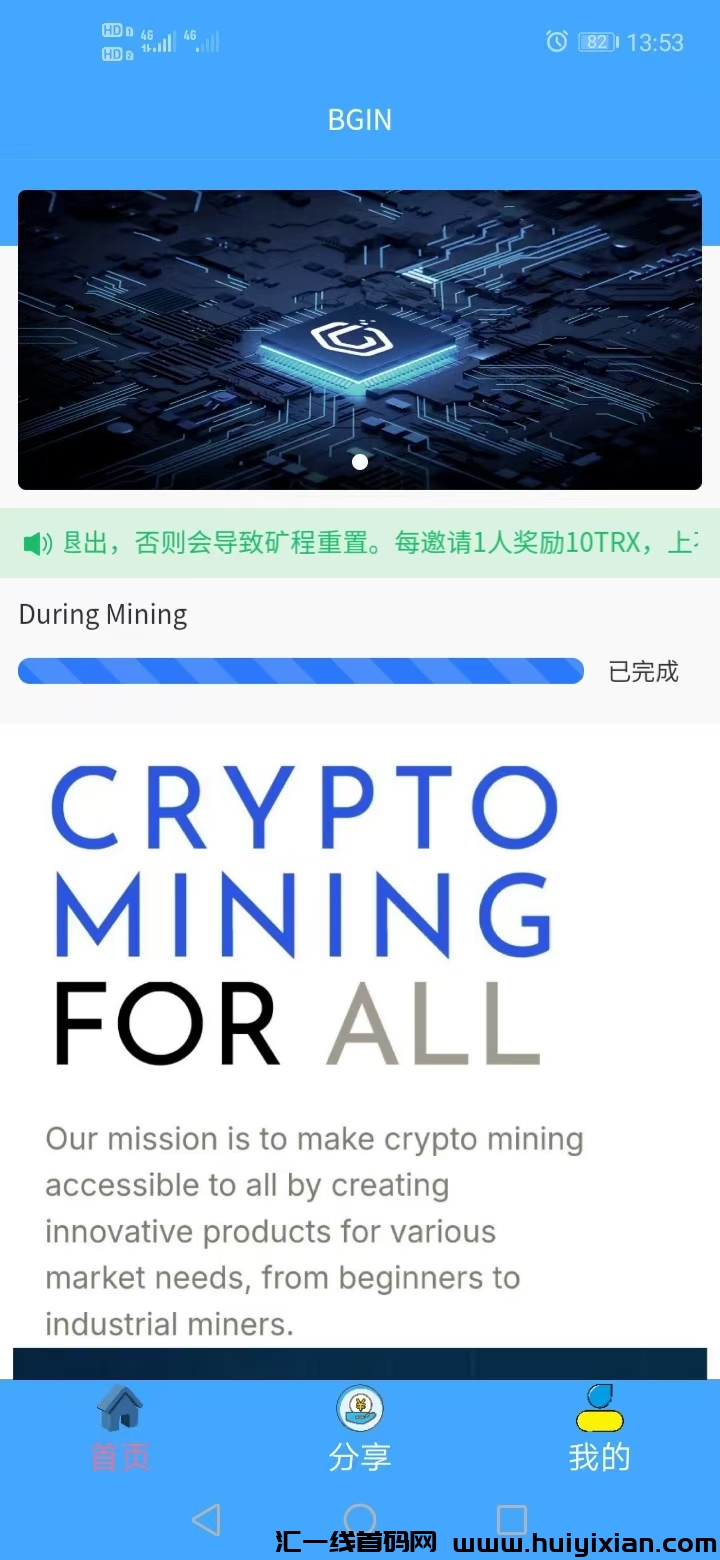Tap the 已完成 completion label

point(643,671)
